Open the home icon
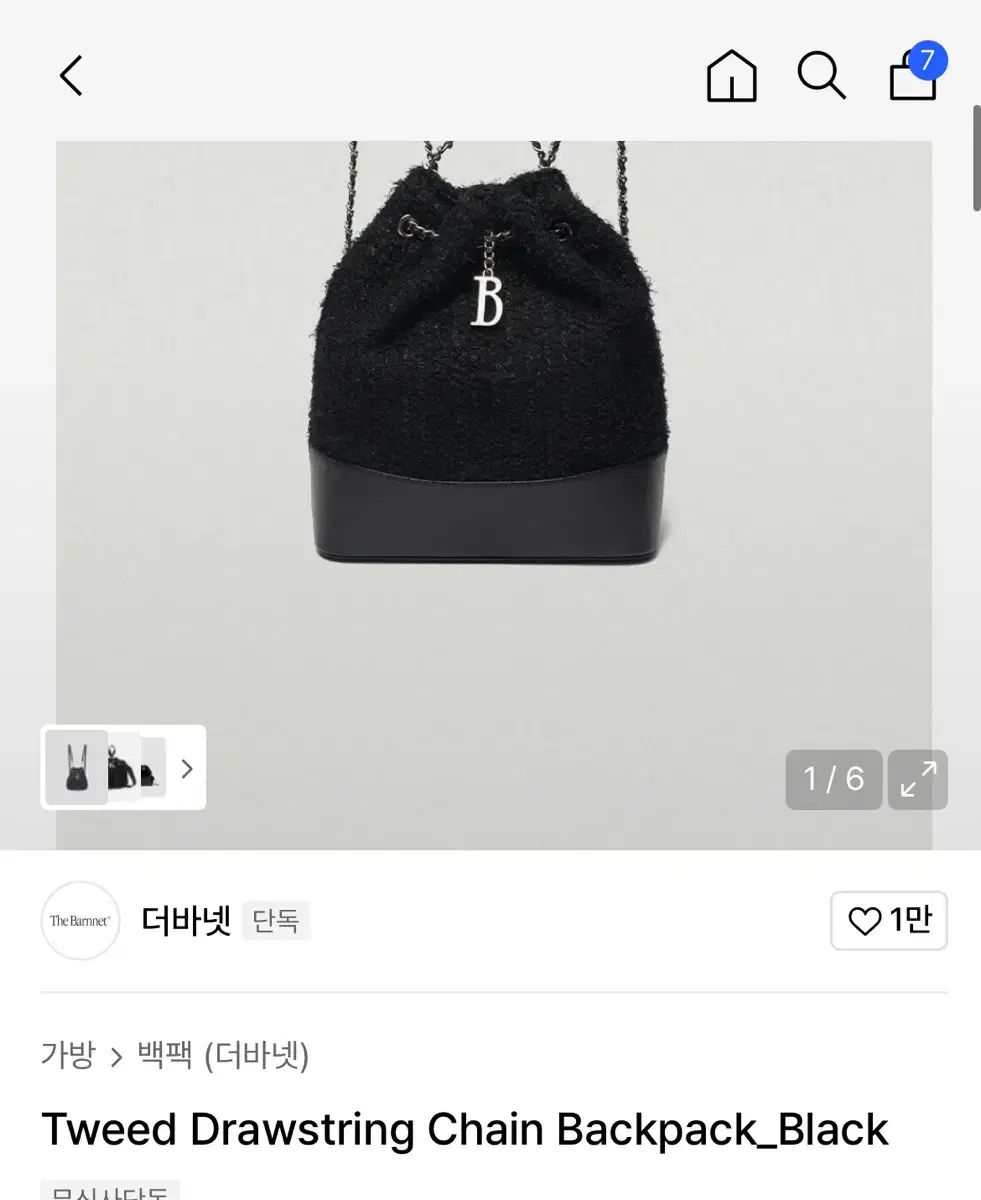 [x=731, y=76]
